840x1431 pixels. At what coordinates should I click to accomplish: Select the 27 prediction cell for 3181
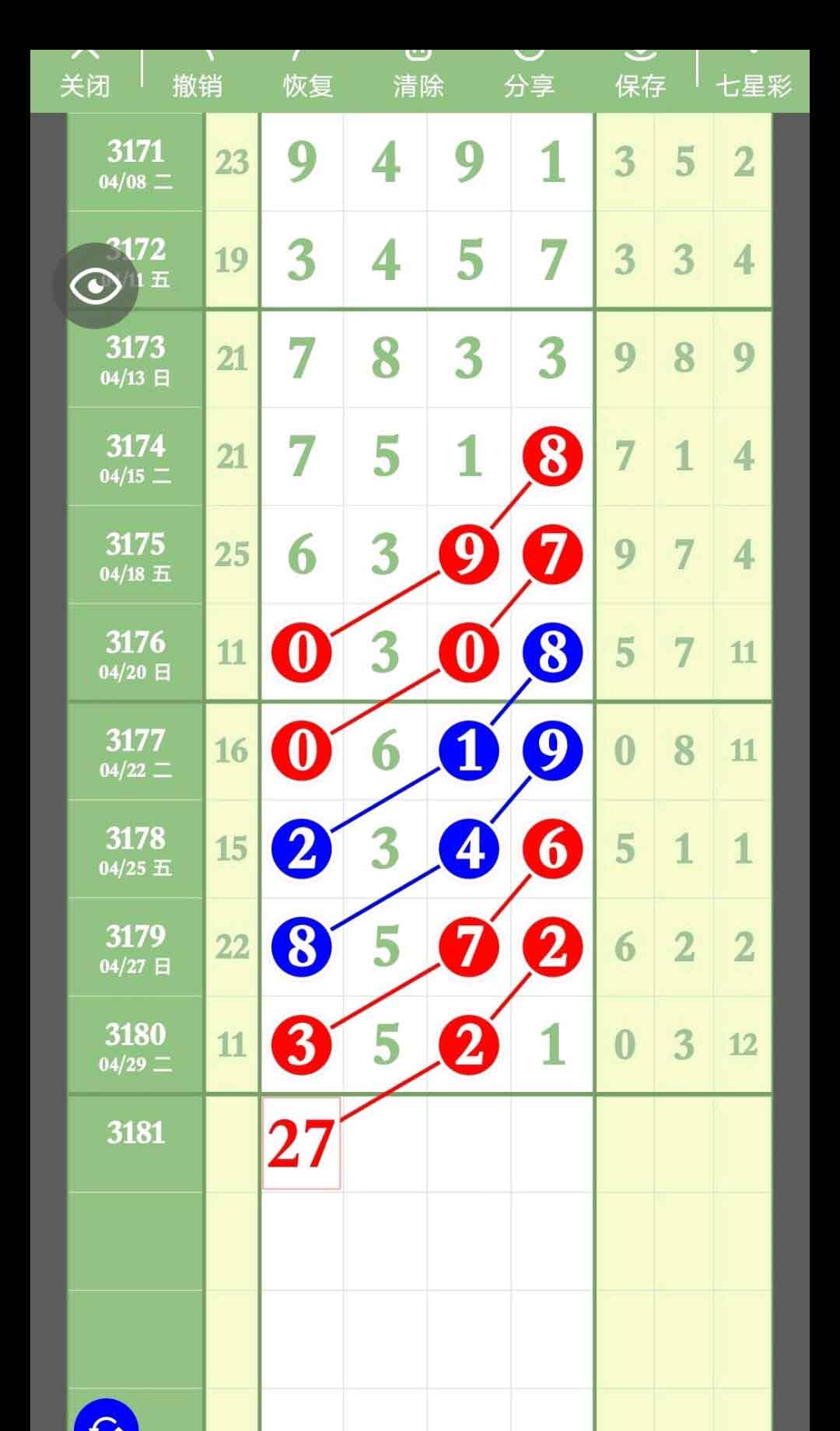(x=302, y=1143)
